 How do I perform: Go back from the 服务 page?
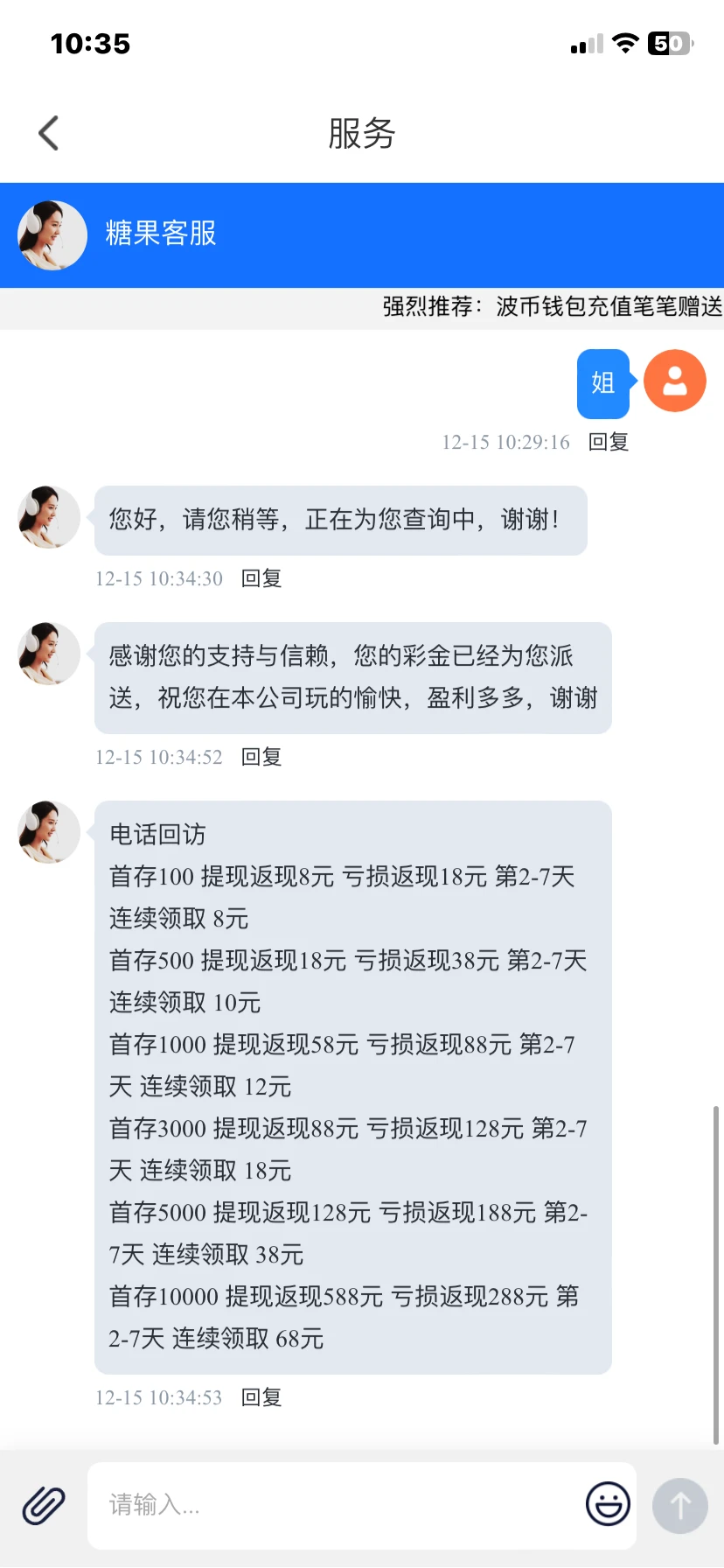click(x=49, y=134)
